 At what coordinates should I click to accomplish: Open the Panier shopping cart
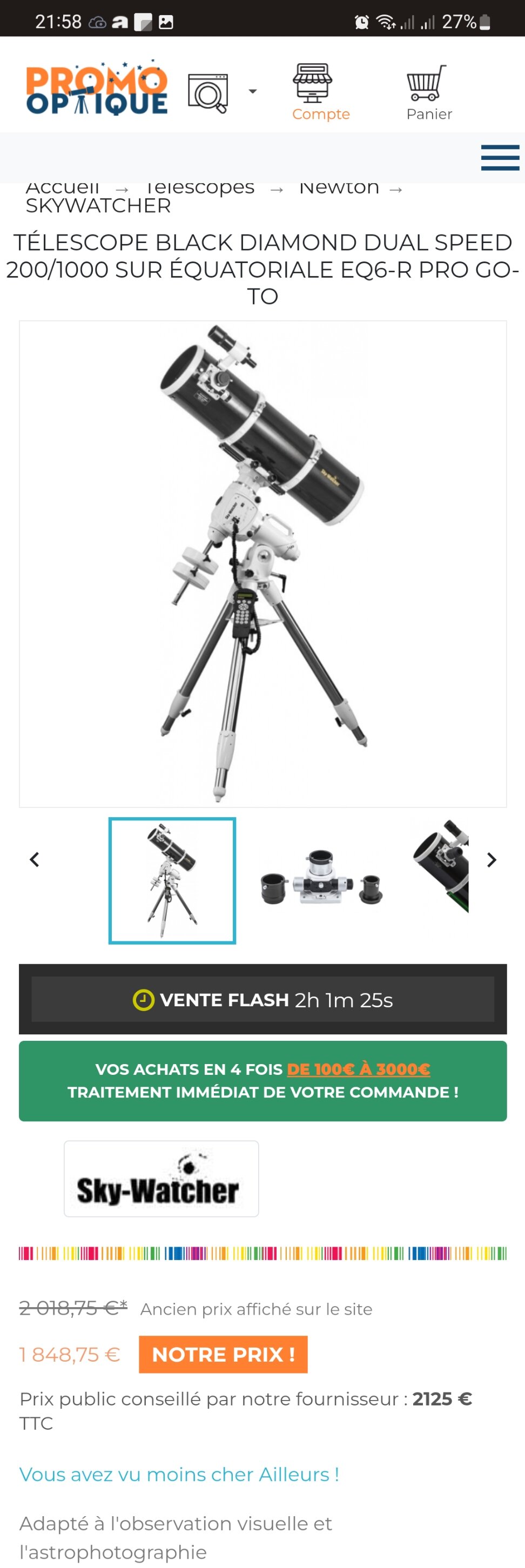[x=428, y=92]
